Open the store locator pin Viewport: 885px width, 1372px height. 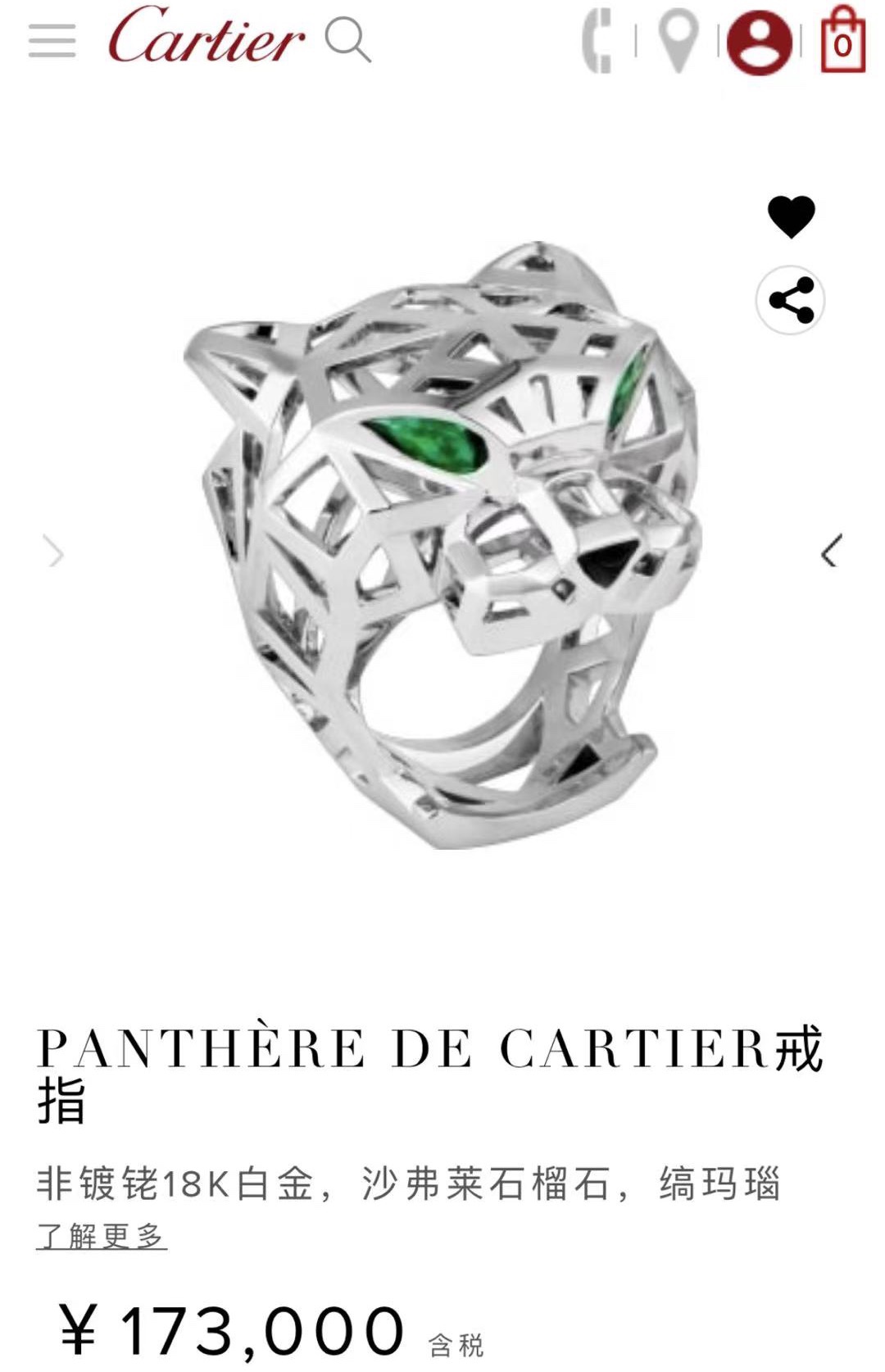click(678, 40)
